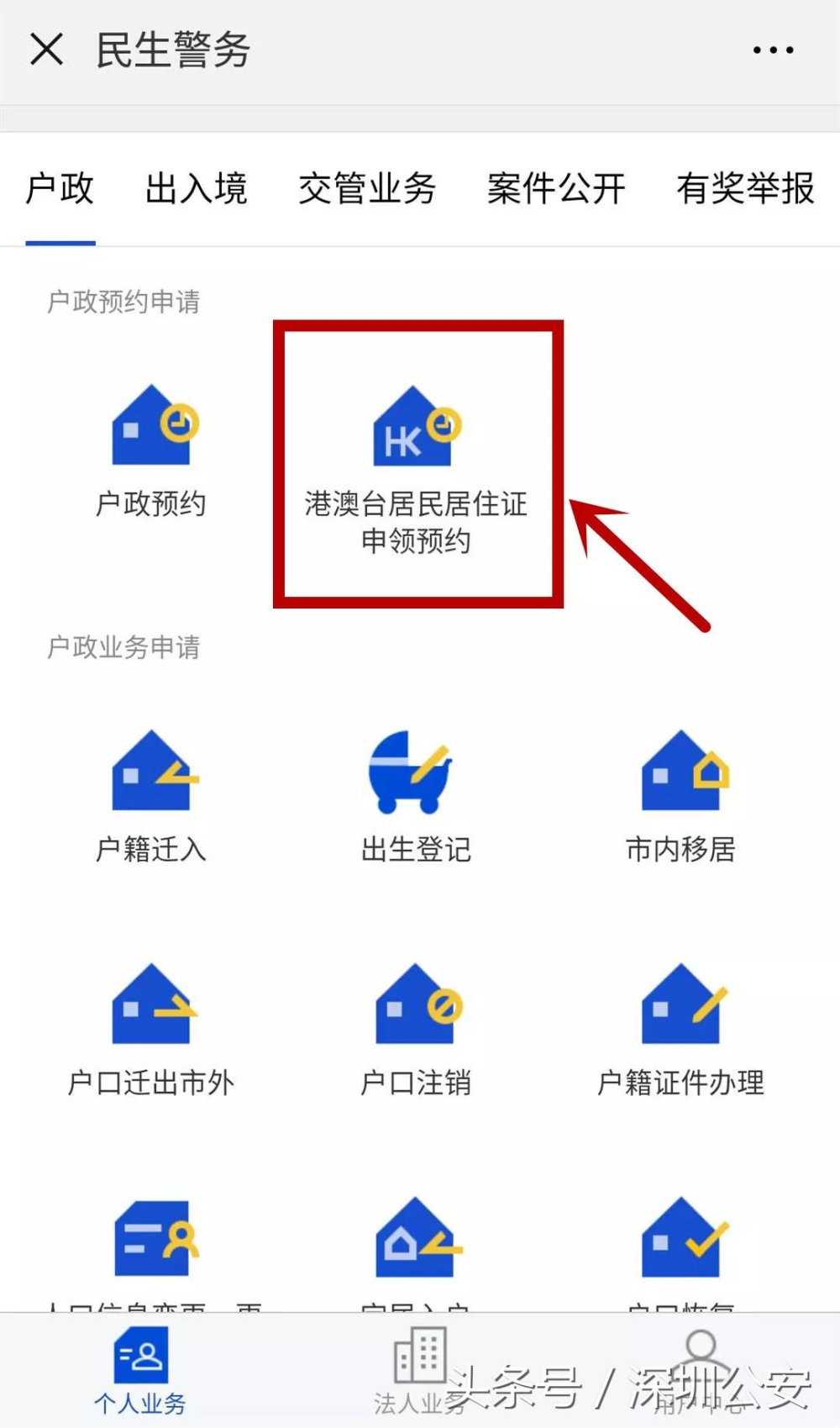Switch to the 出入境 tab
Screen dimensions: 840x1428
(196, 188)
